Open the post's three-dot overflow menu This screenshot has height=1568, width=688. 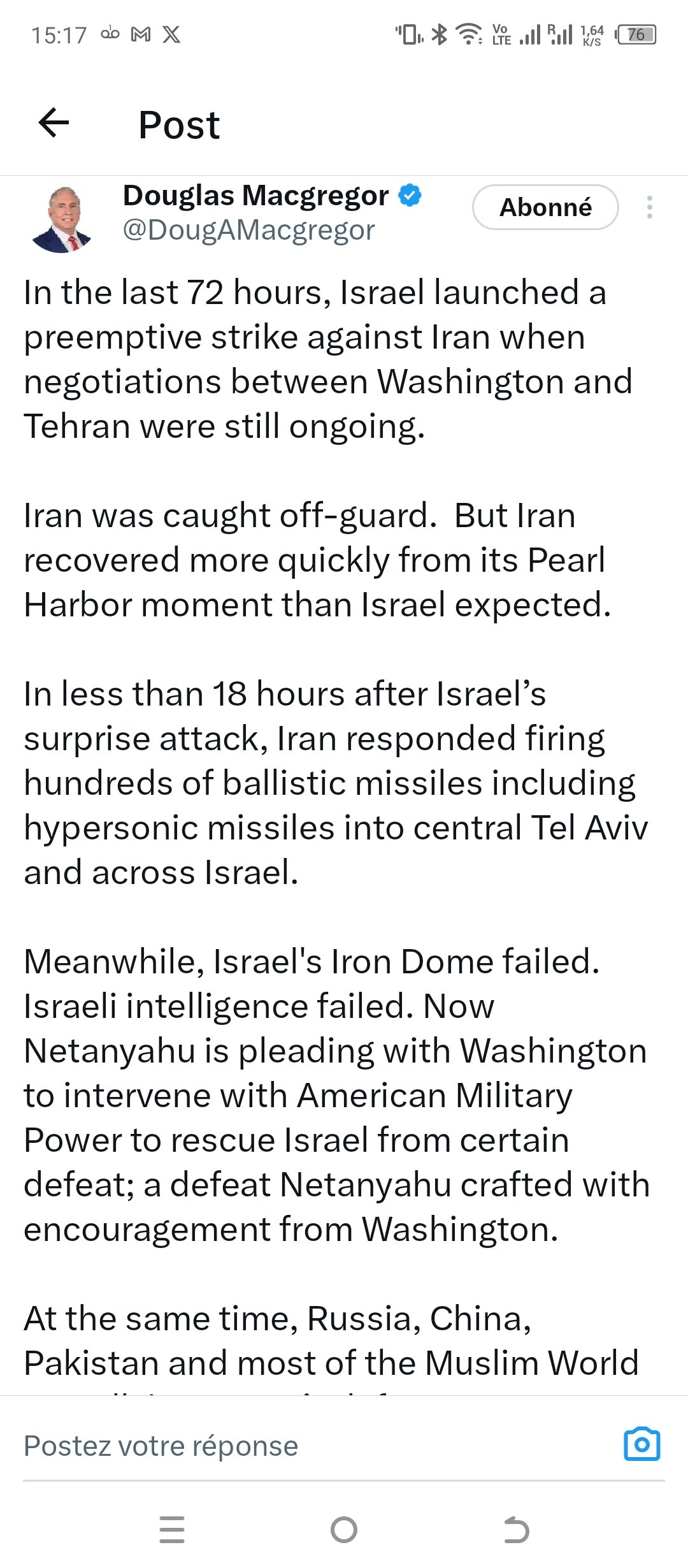tap(649, 207)
